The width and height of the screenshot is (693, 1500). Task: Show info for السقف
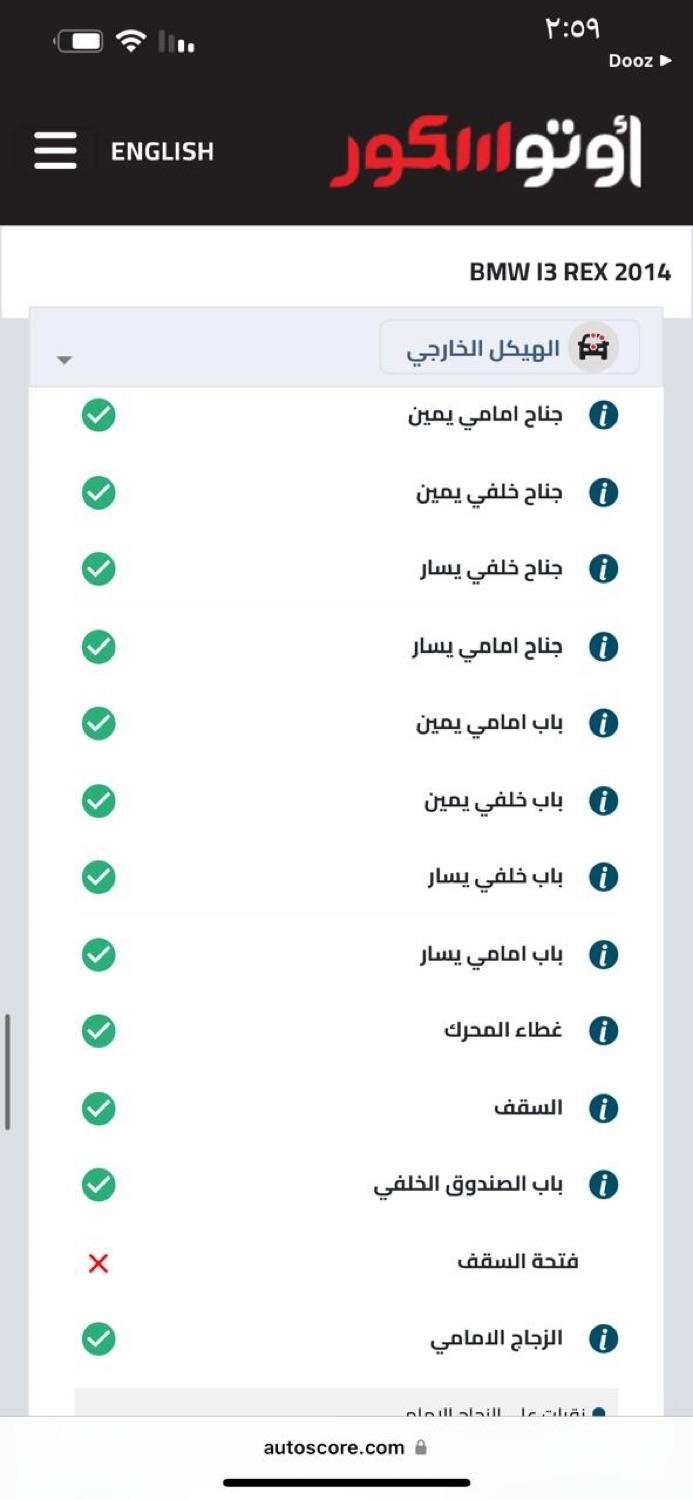(603, 1108)
